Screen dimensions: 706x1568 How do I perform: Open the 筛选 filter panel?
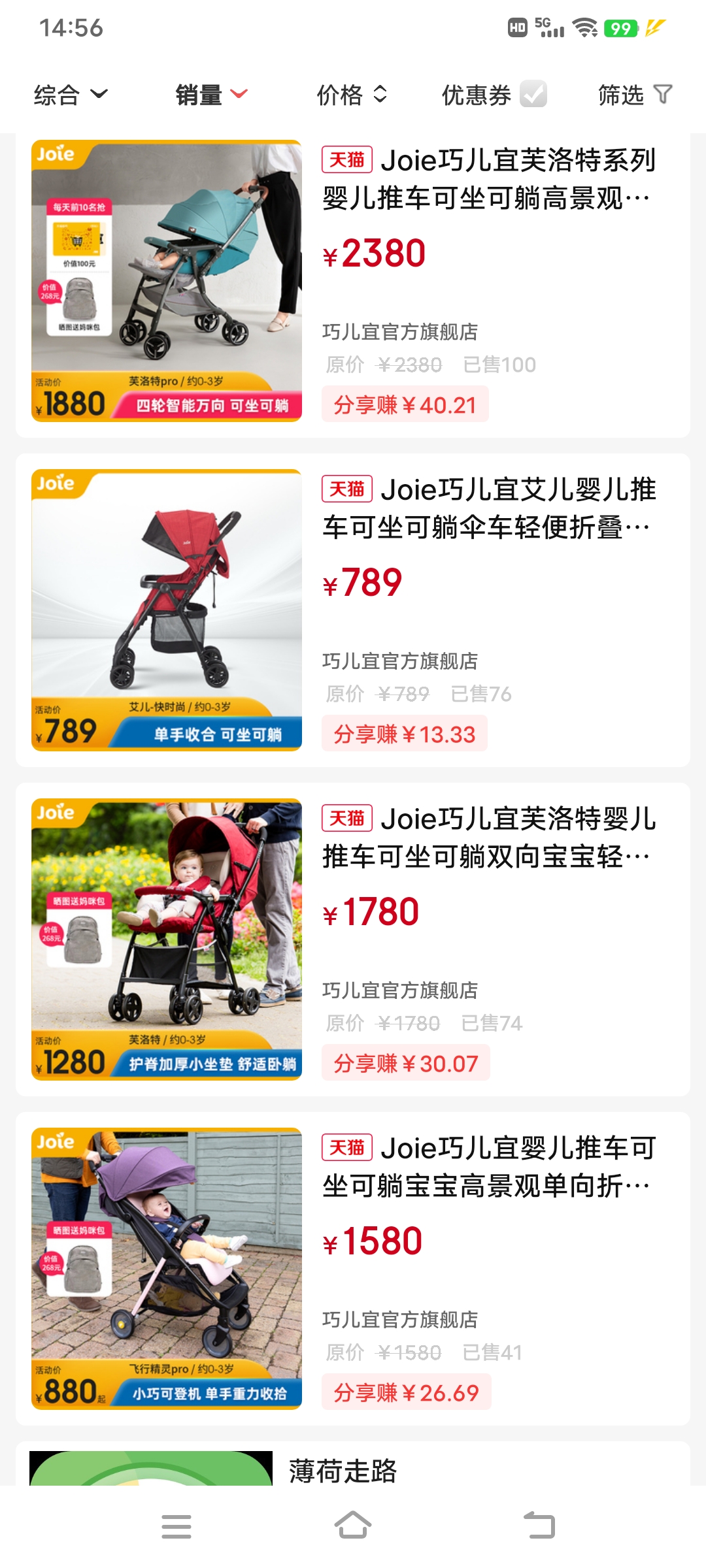click(634, 95)
